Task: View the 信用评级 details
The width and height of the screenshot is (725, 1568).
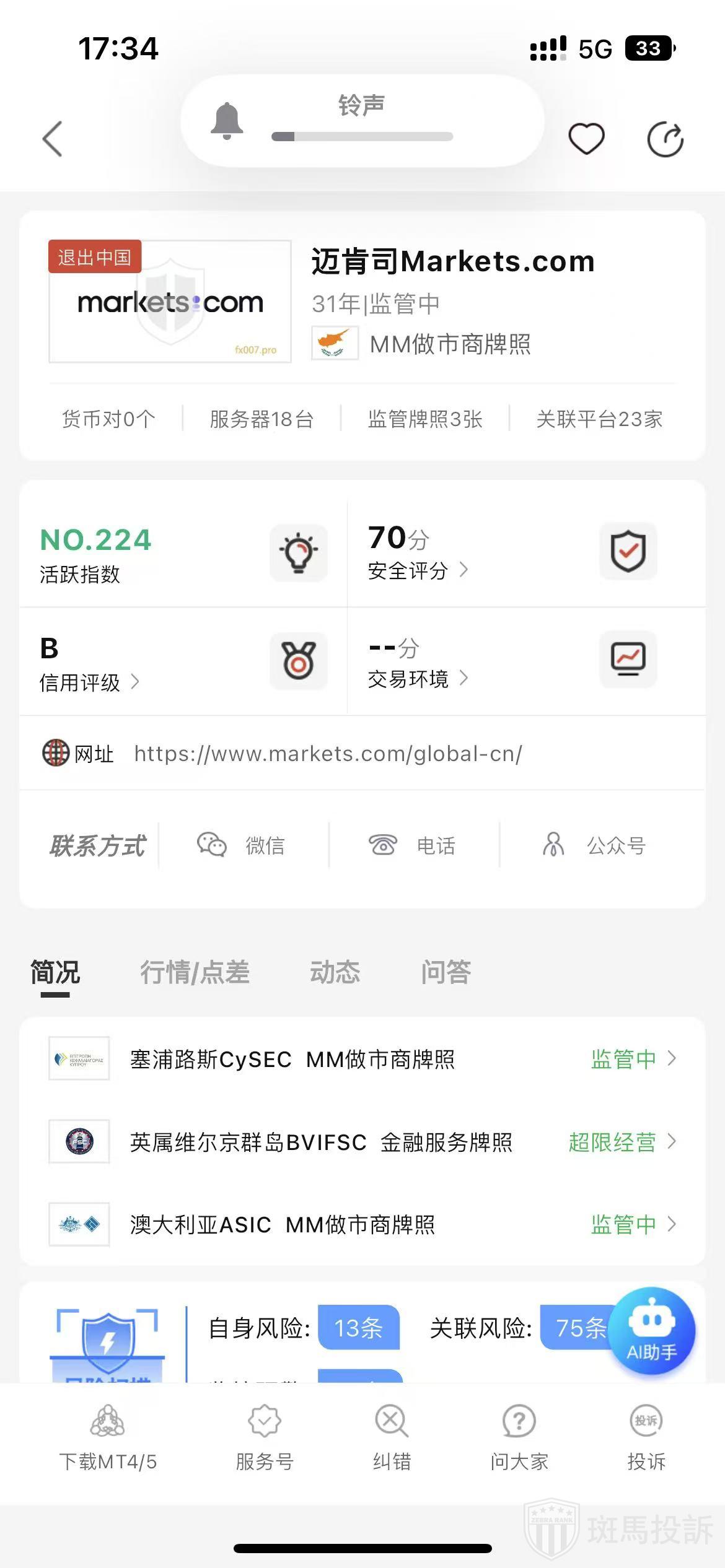Action: click(x=89, y=682)
